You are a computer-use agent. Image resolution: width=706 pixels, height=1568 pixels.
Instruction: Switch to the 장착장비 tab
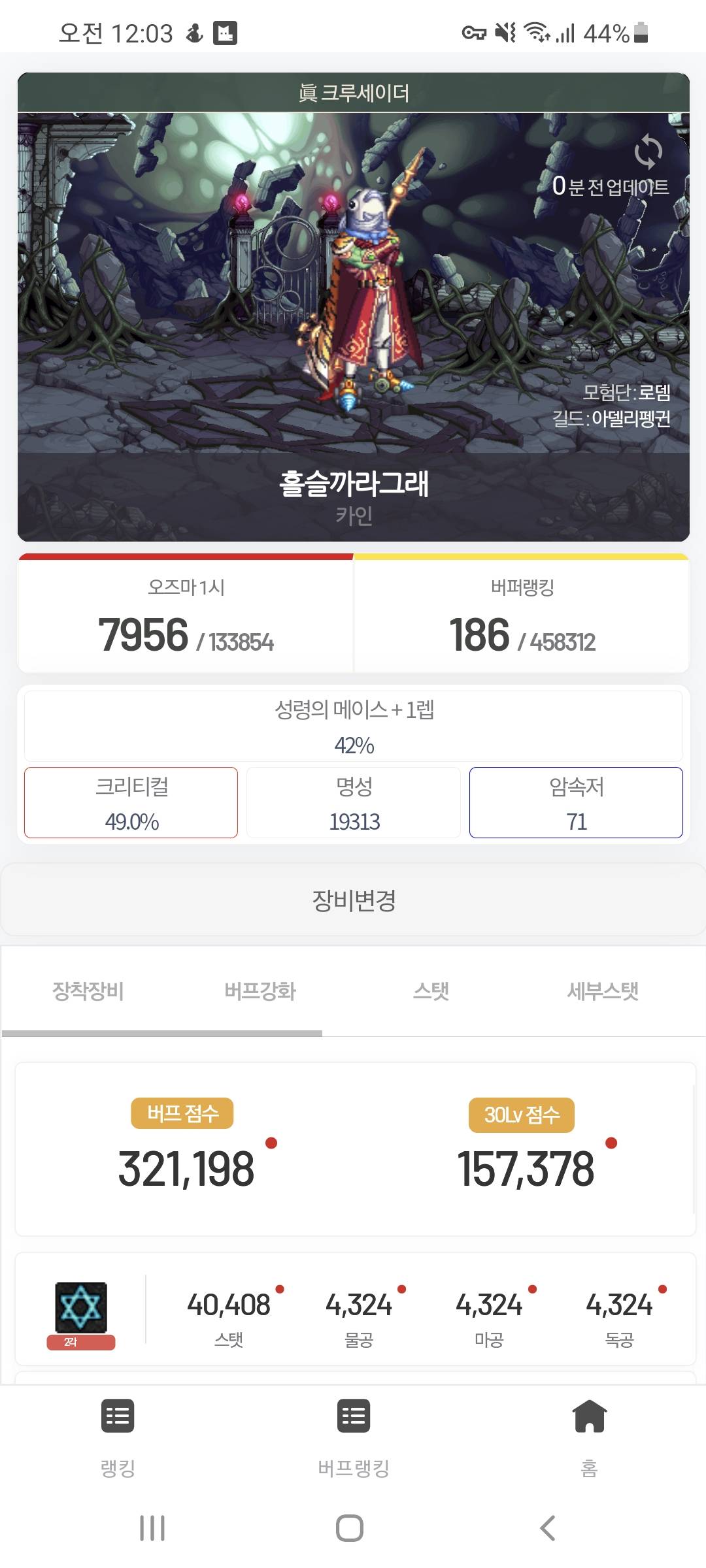(x=88, y=991)
